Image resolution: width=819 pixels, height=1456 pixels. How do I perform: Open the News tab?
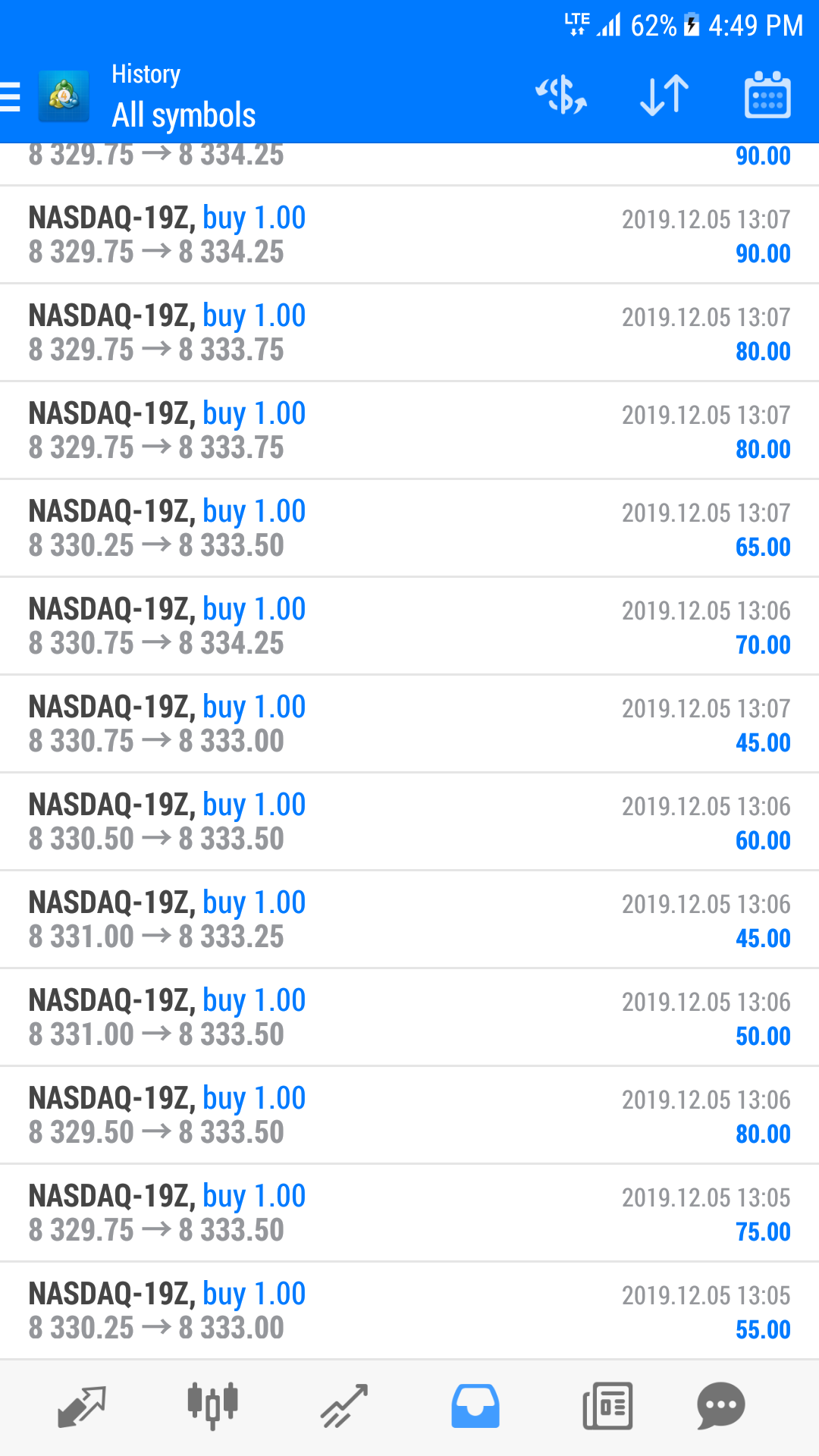tap(607, 1407)
